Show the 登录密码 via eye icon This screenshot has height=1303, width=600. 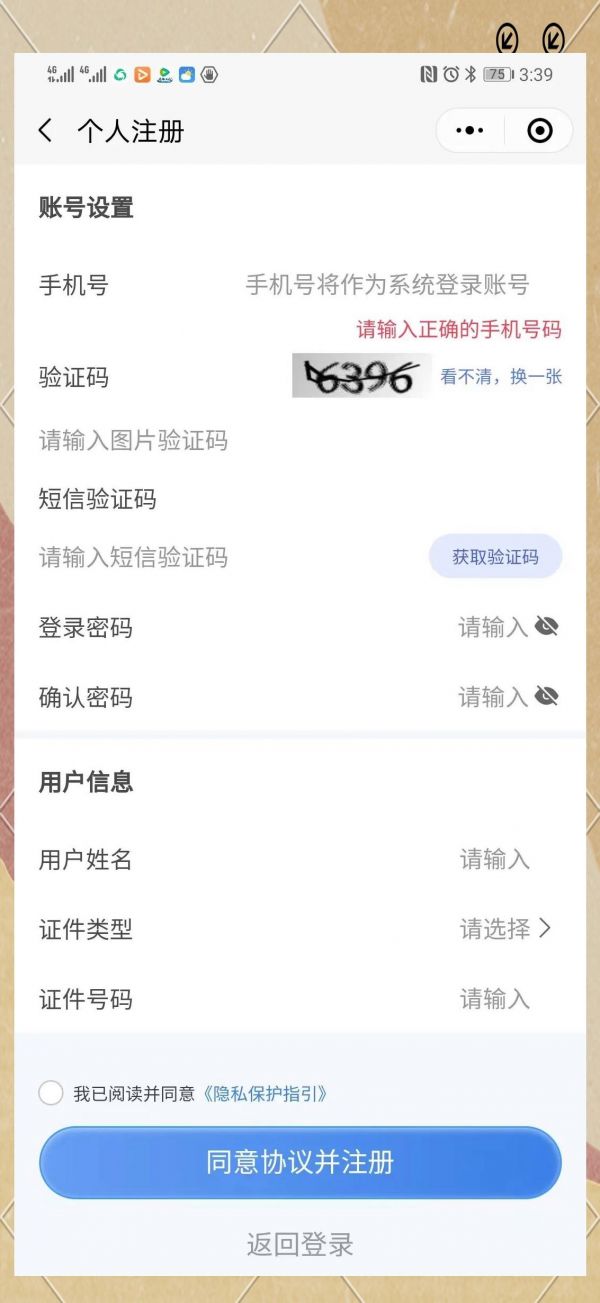click(x=546, y=627)
